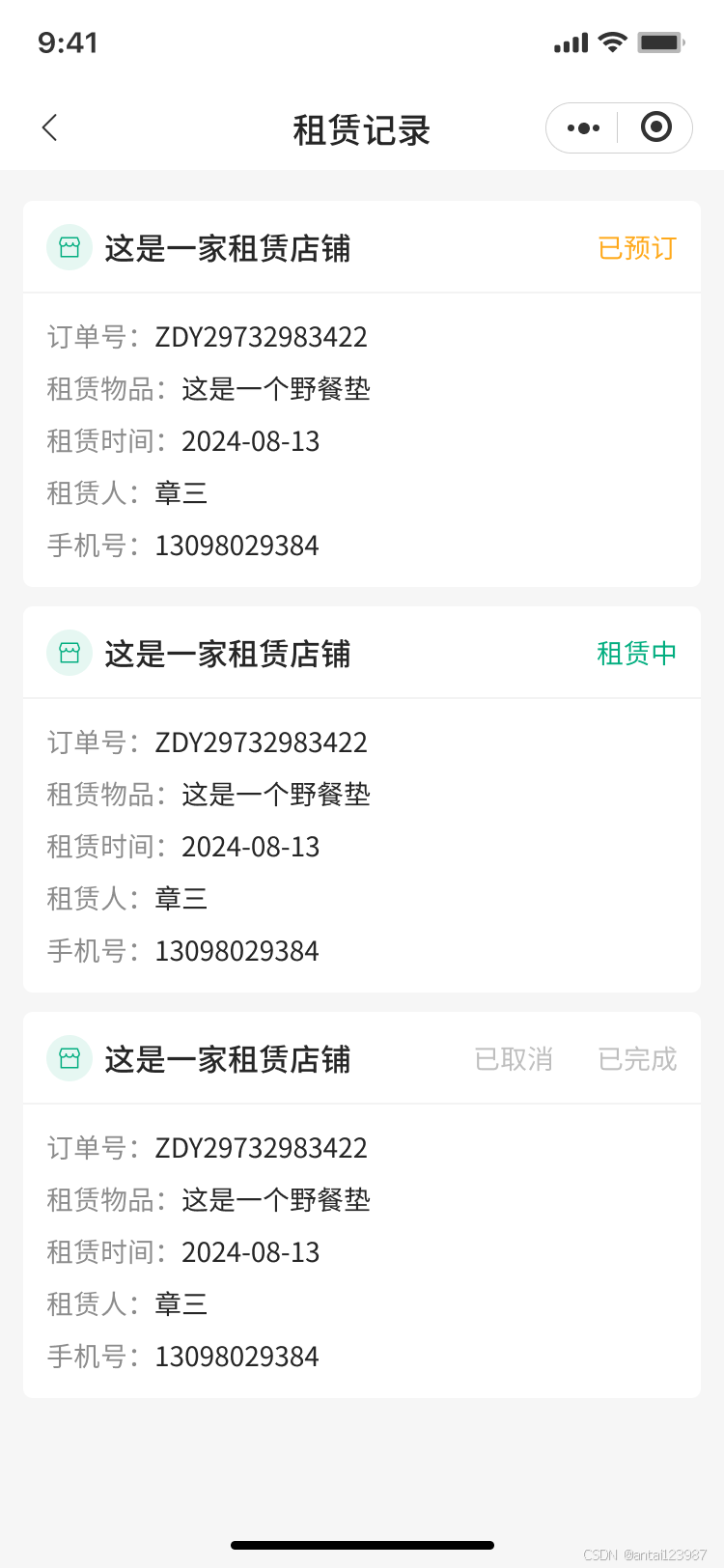Select the 租赁中 status label
This screenshot has height=1568, width=724.
pos(637,653)
